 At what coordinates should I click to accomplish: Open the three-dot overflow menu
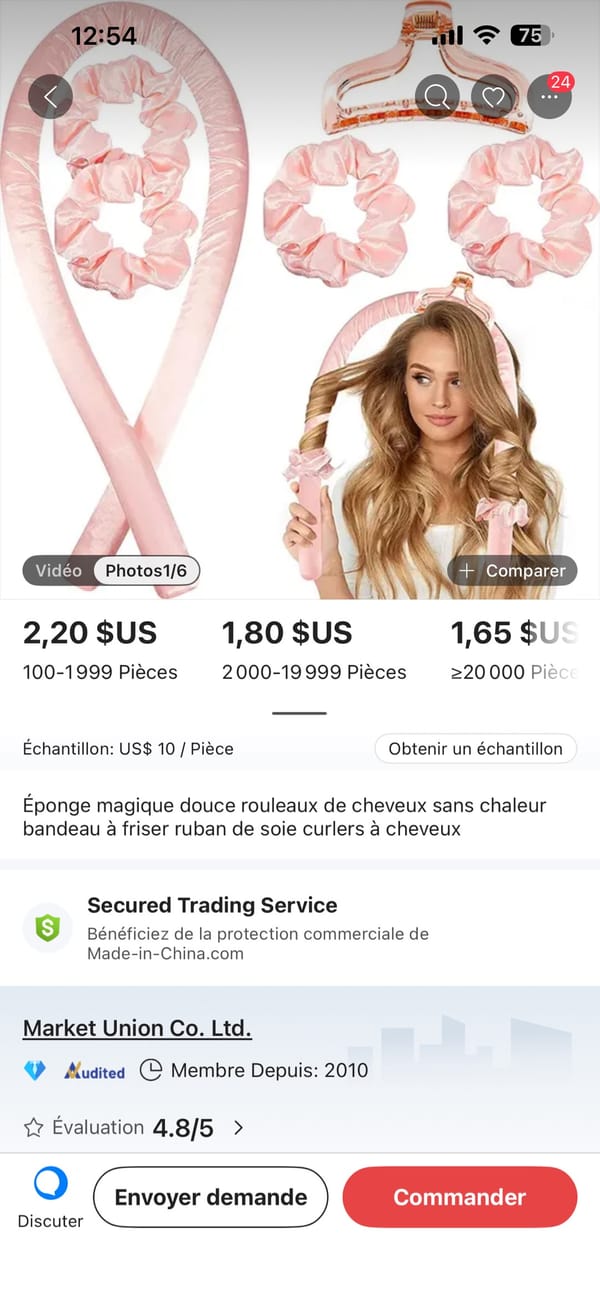tap(549, 97)
